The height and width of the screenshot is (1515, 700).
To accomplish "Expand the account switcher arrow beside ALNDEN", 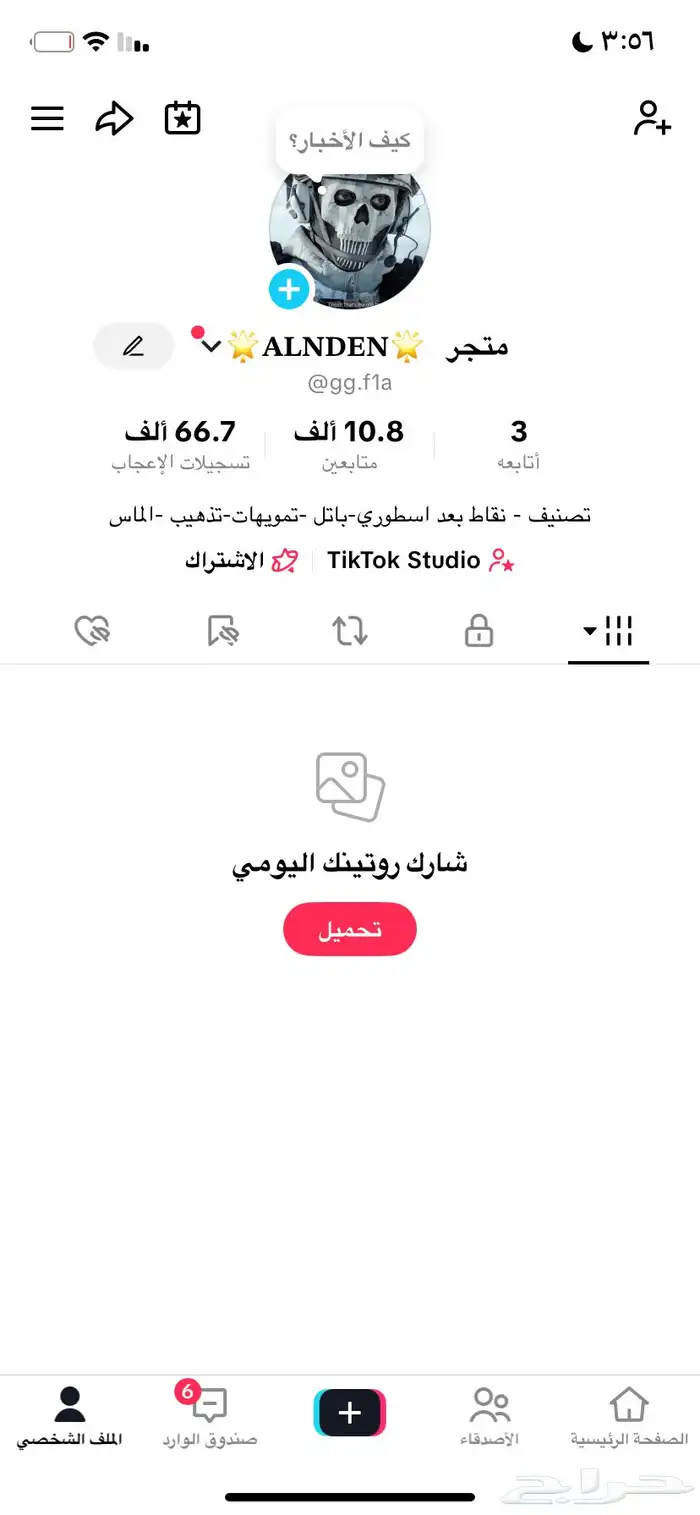I will click(211, 346).
